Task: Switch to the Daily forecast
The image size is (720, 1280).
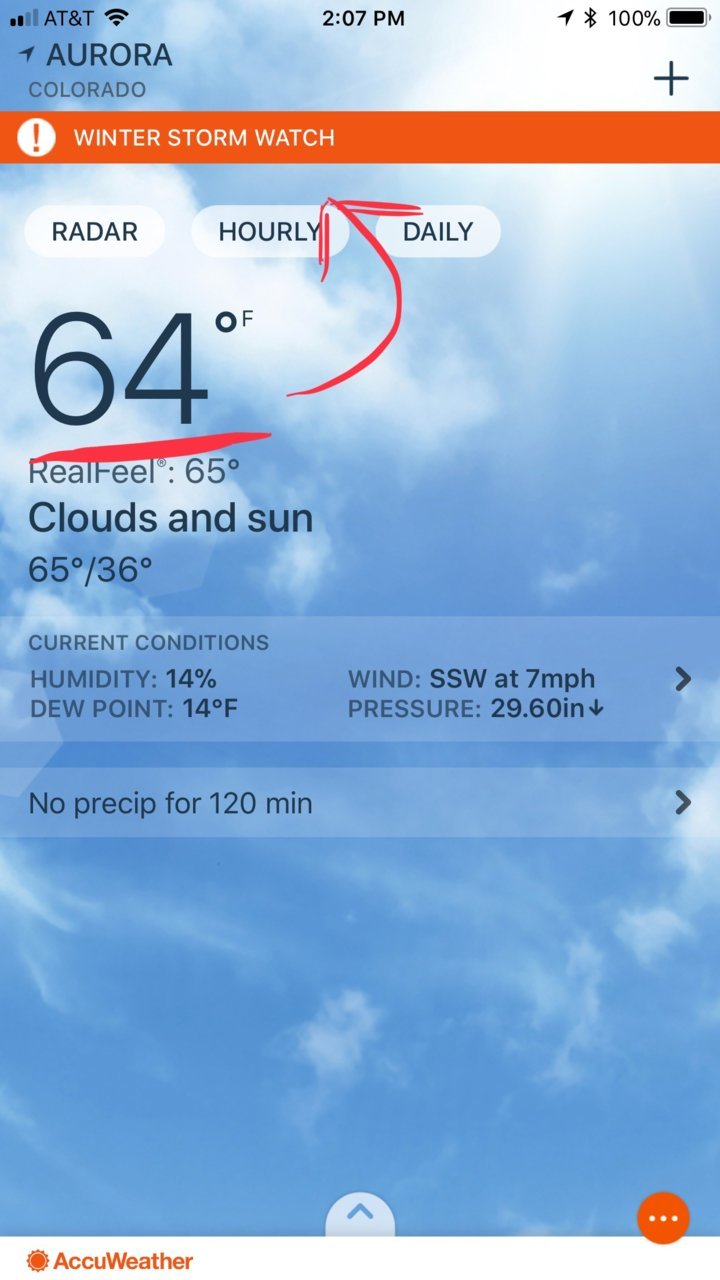Action: click(437, 232)
